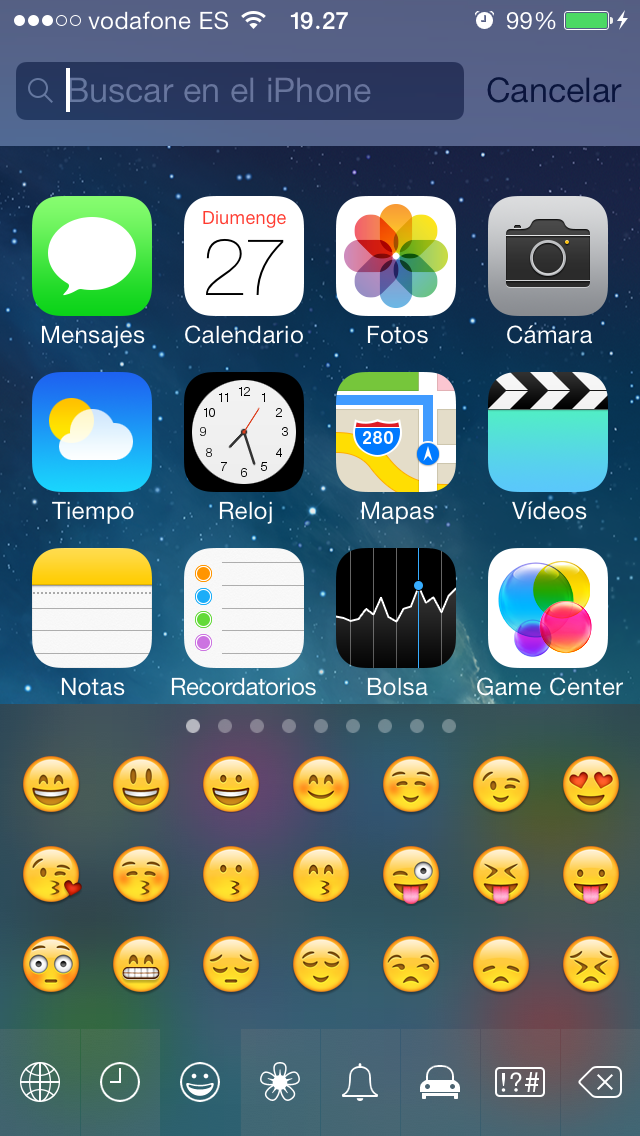Delete a character with the backspace key

(x=600, y=1082)
